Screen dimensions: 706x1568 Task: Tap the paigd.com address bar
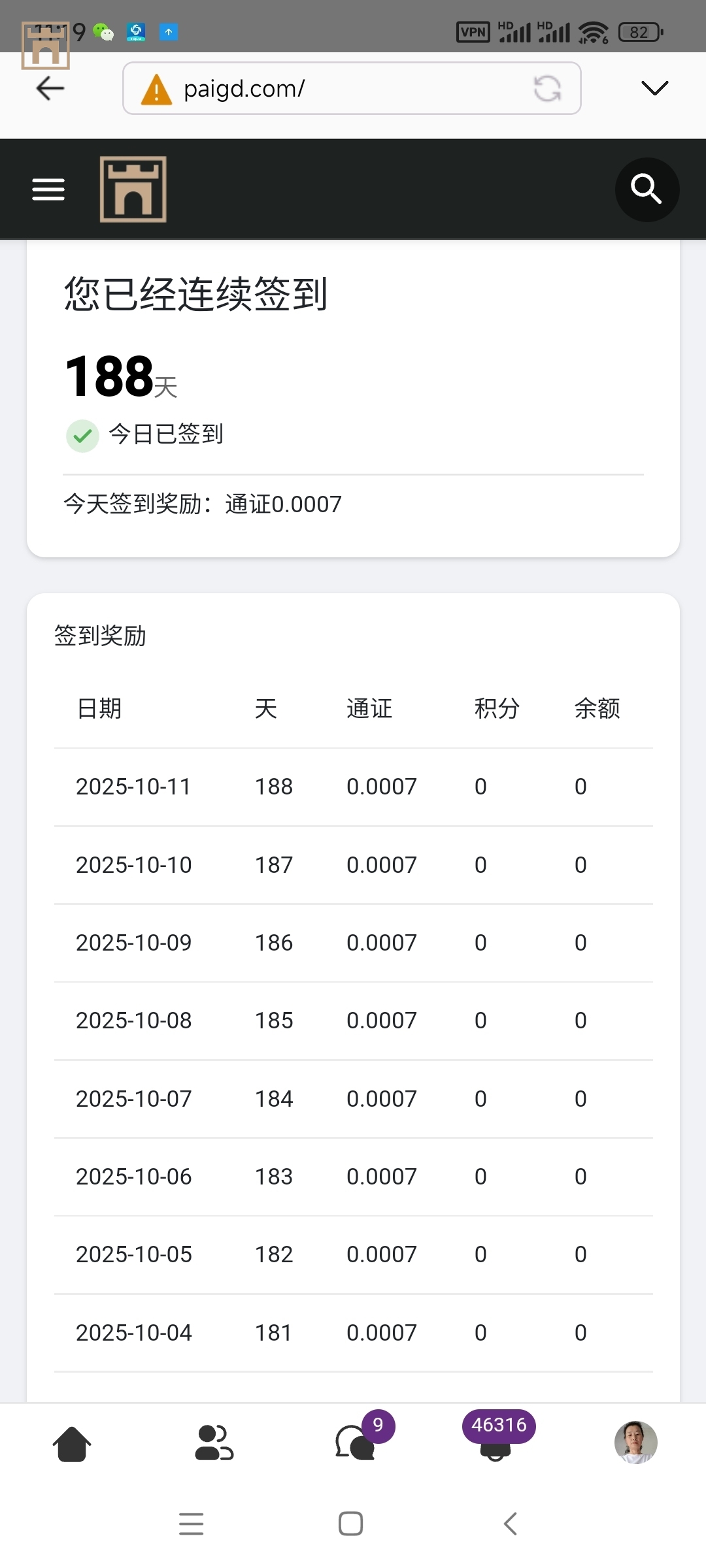(327, 88)
